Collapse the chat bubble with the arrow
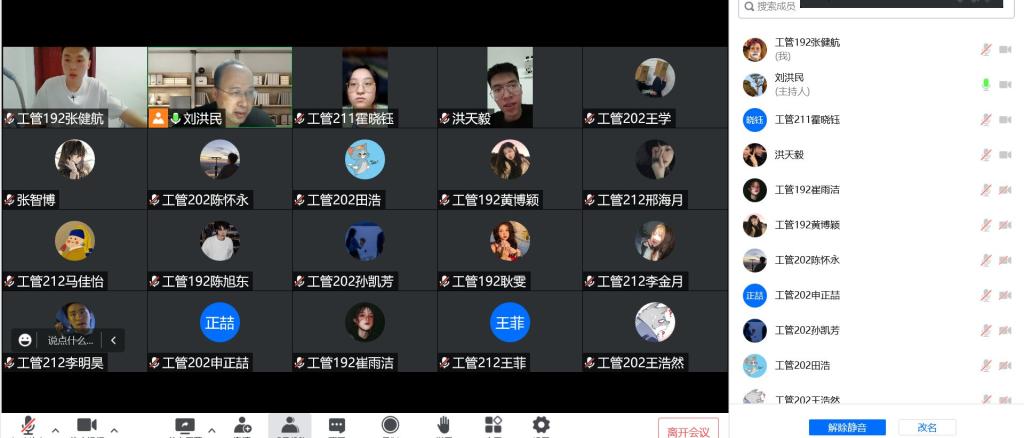 (114, 340)
